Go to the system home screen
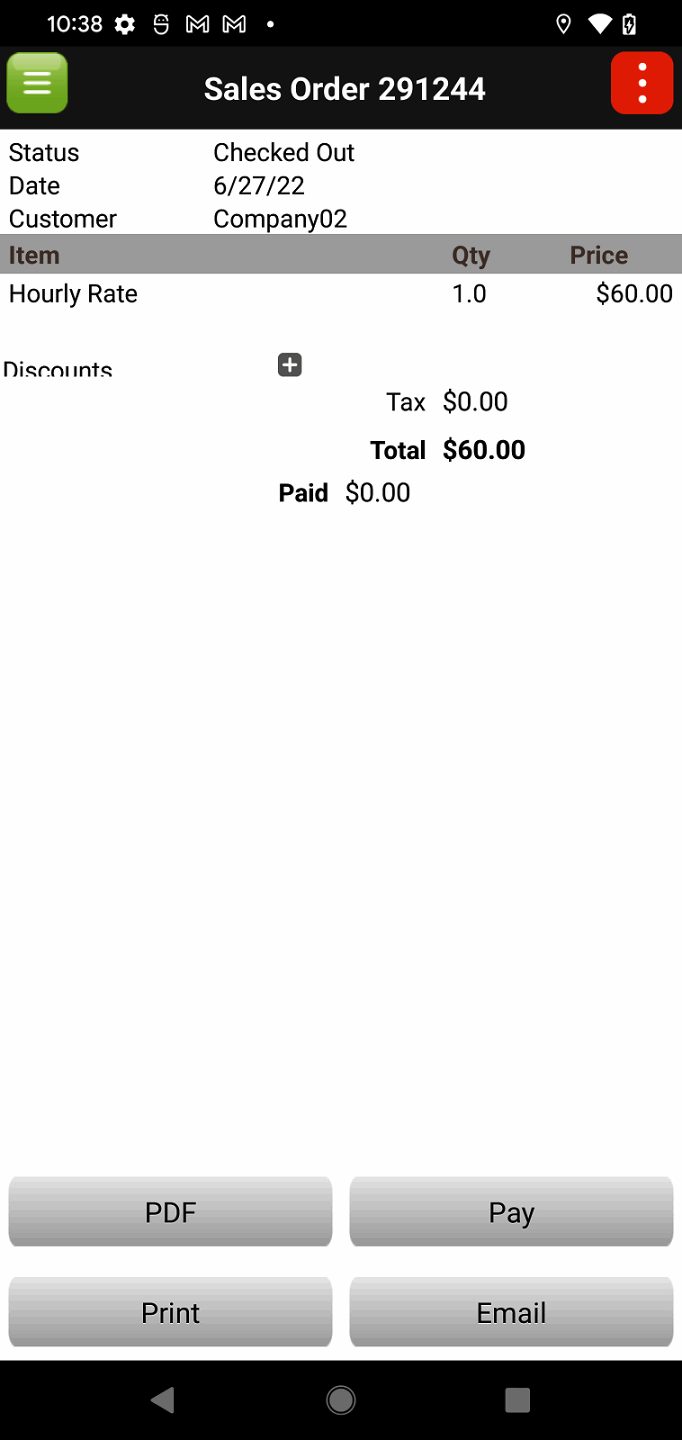This screenshot has width=682, height=1440. 341,1400
